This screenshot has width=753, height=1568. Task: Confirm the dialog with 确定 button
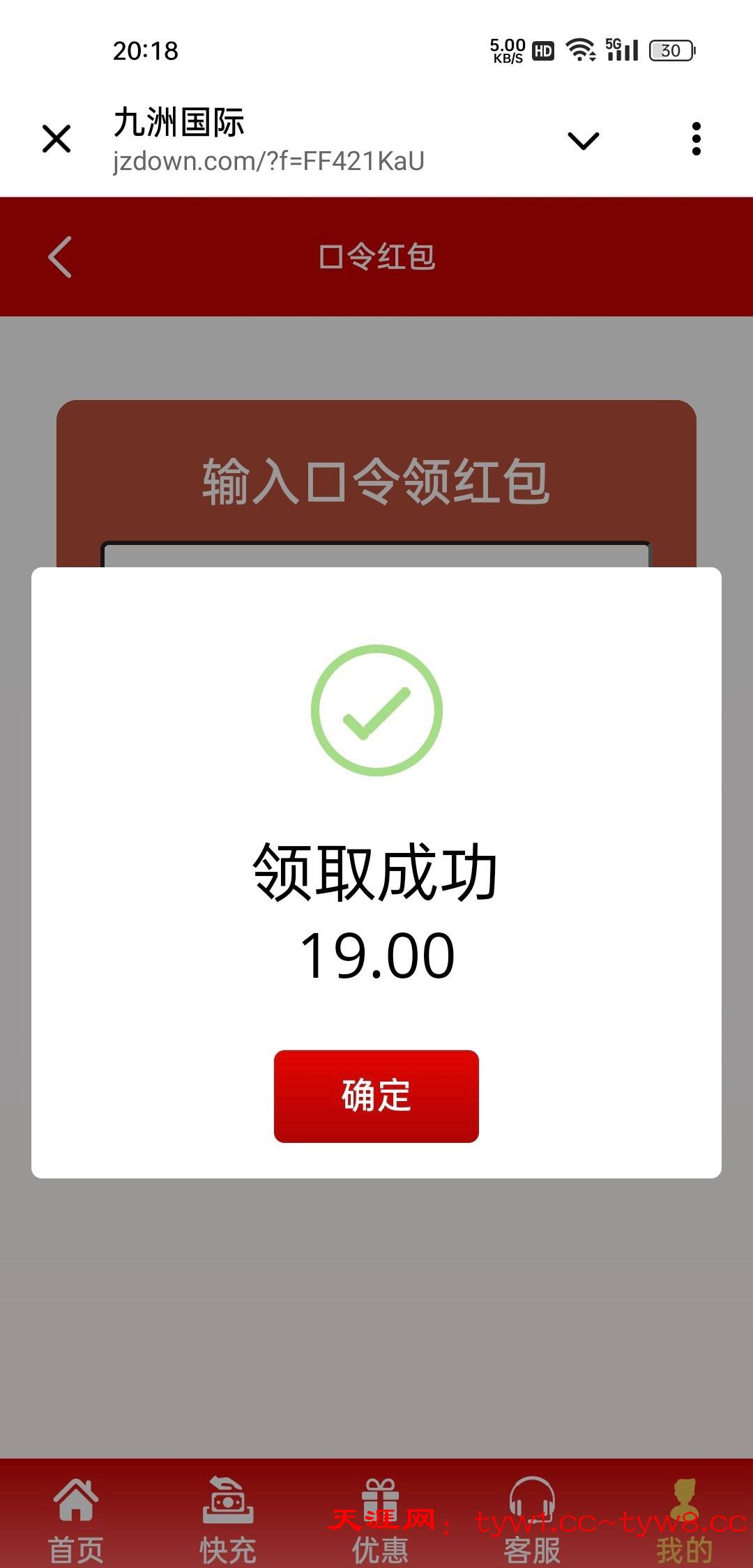point(376,1096)
